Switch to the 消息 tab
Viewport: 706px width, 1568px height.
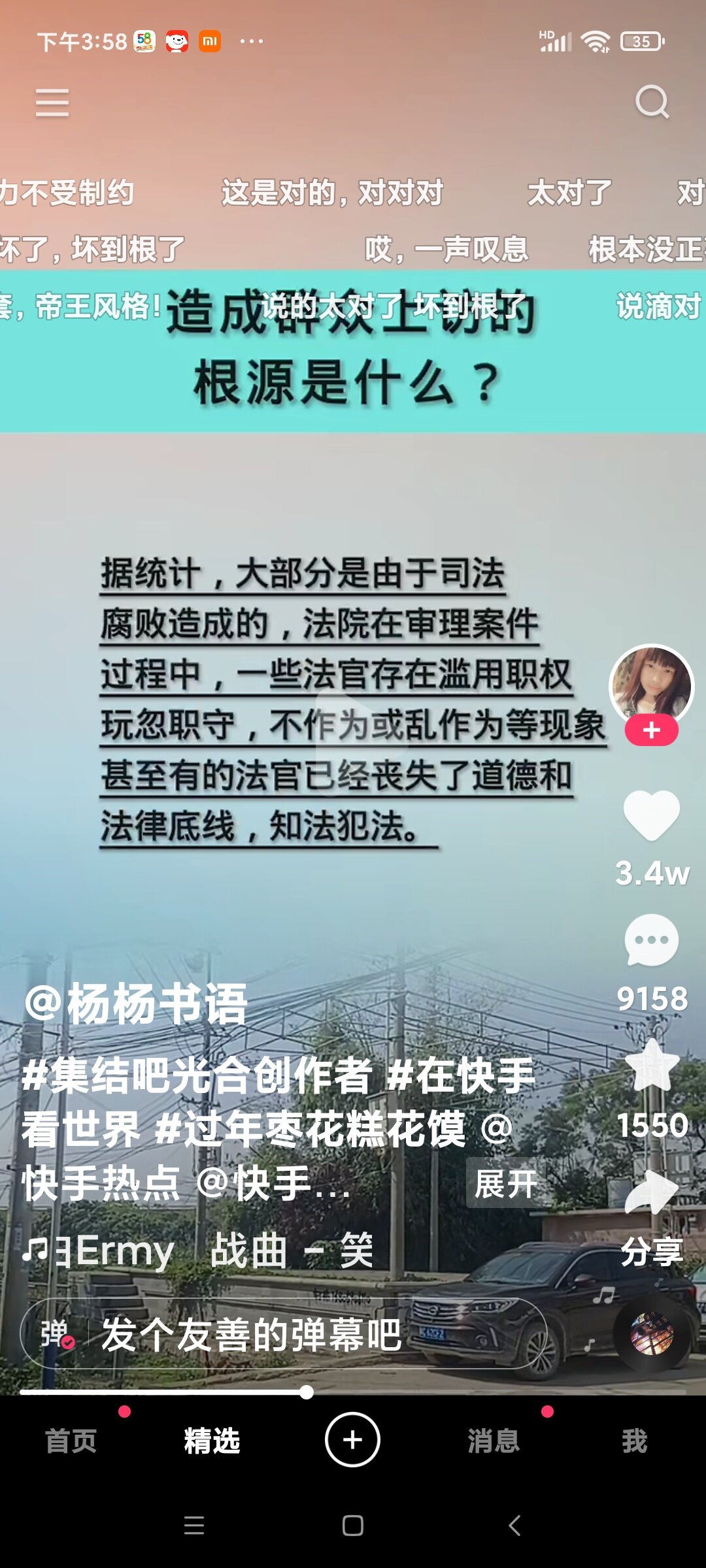(494, 1441)
